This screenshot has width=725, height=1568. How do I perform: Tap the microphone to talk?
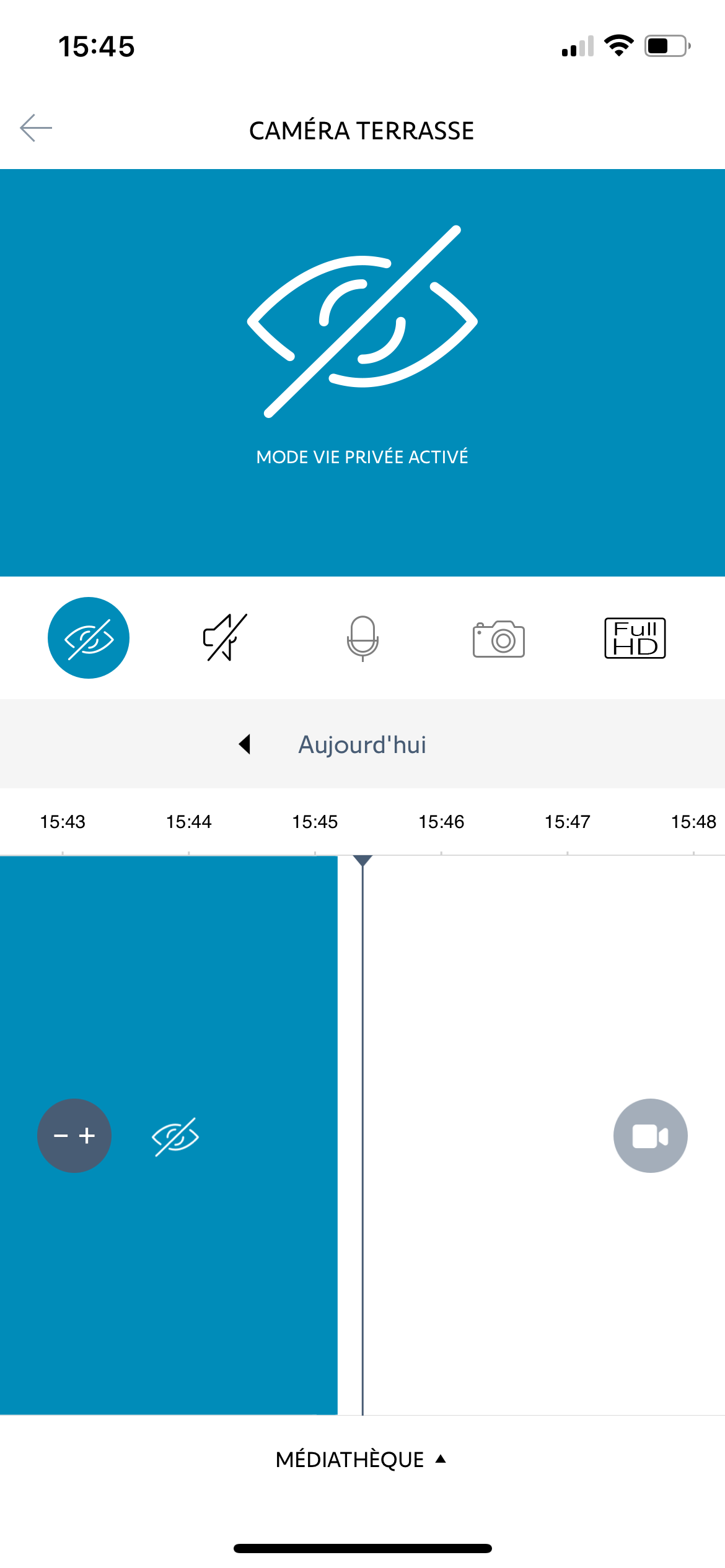(362, 638)
